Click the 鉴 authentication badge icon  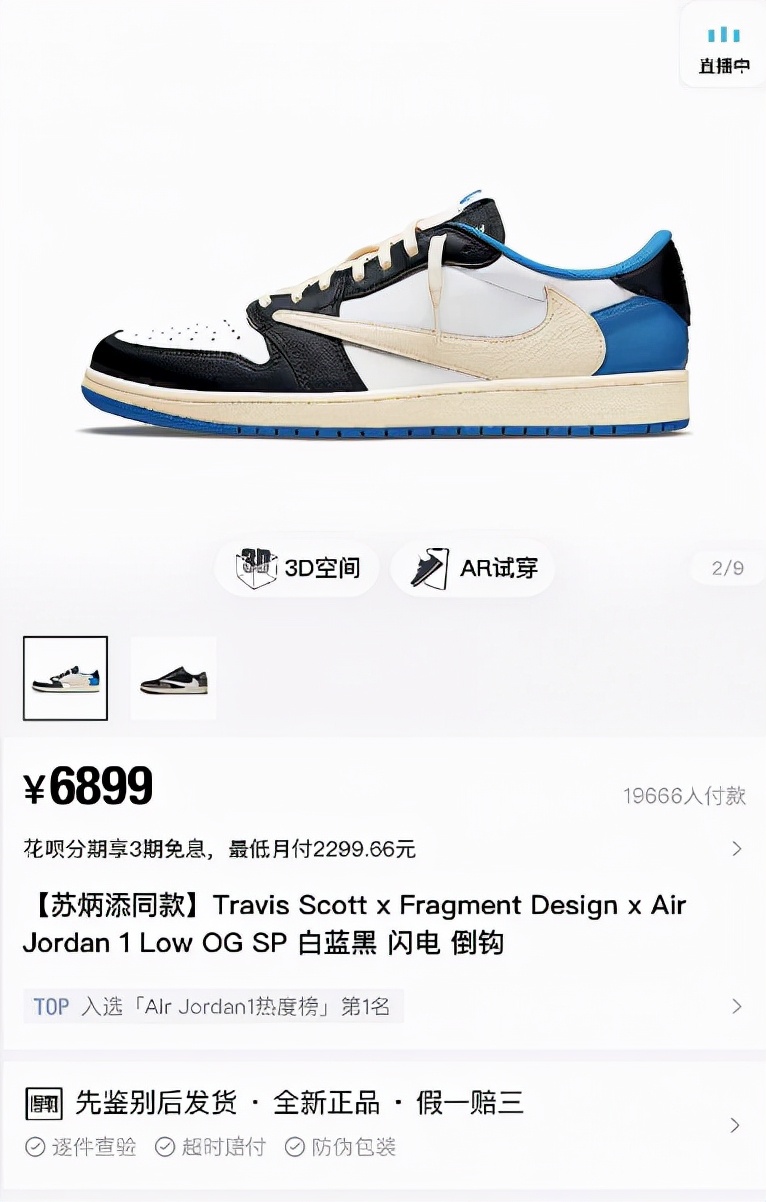42,1102
